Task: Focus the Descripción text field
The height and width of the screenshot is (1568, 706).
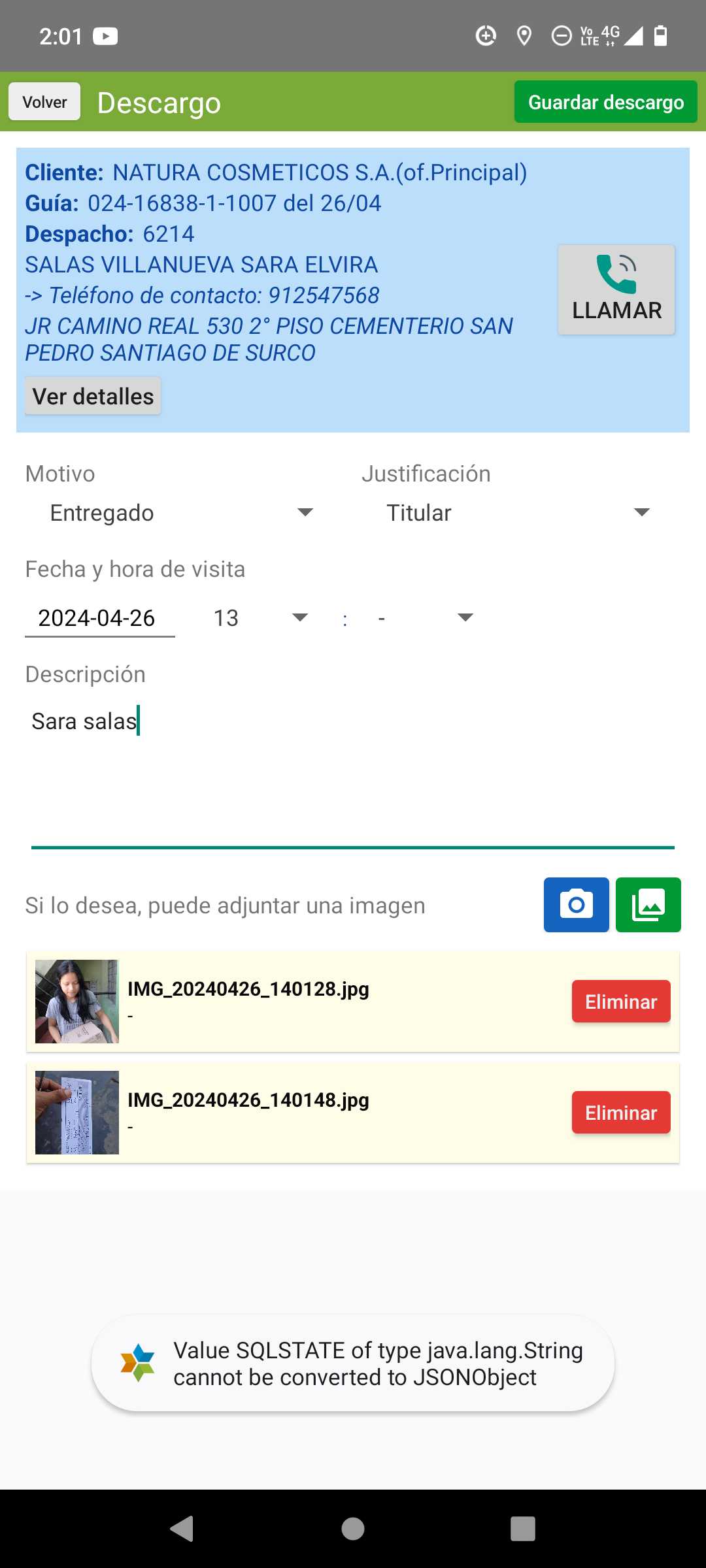Action: click(x=353, y=771)
